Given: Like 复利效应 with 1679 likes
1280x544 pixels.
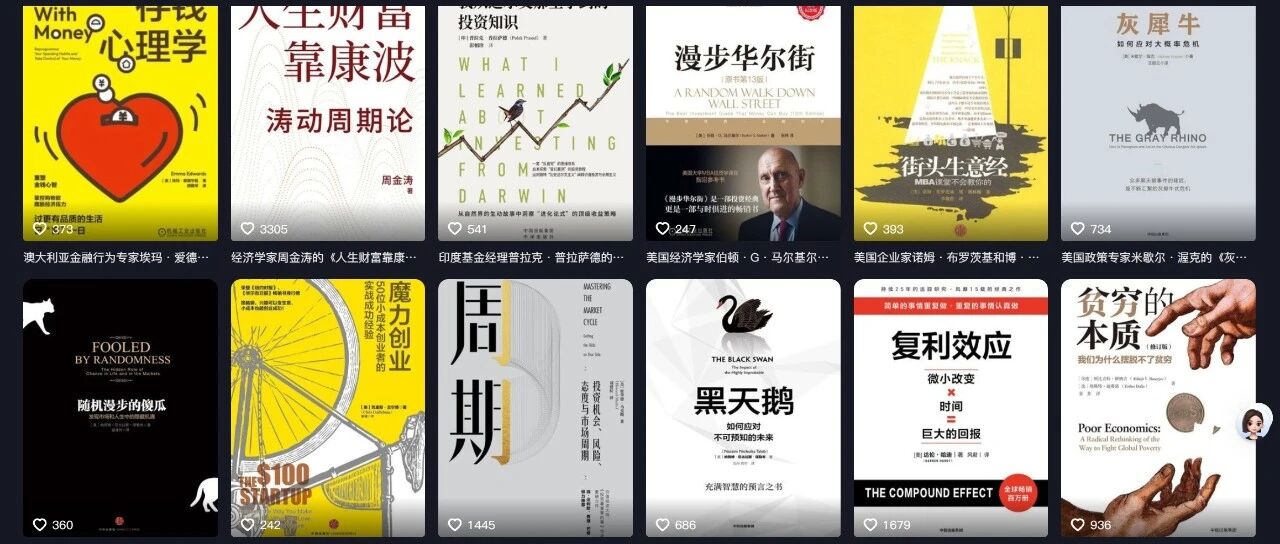Looking at the screenshot, I should [x=871, y=525].
